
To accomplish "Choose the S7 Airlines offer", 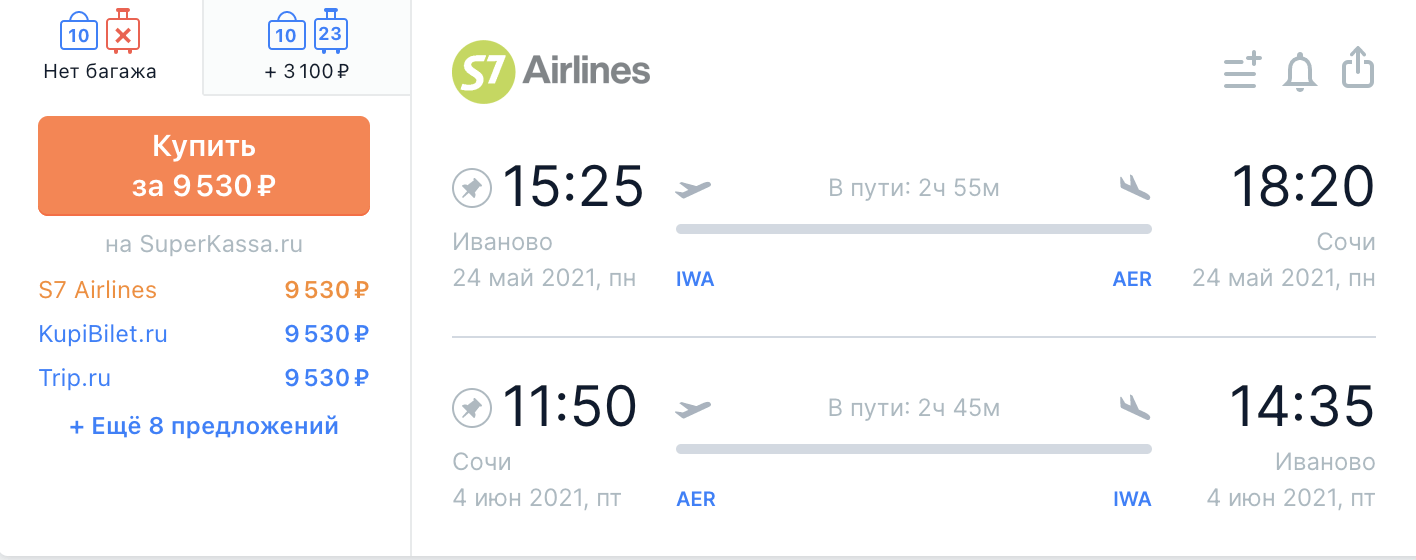I will point(98,290).
